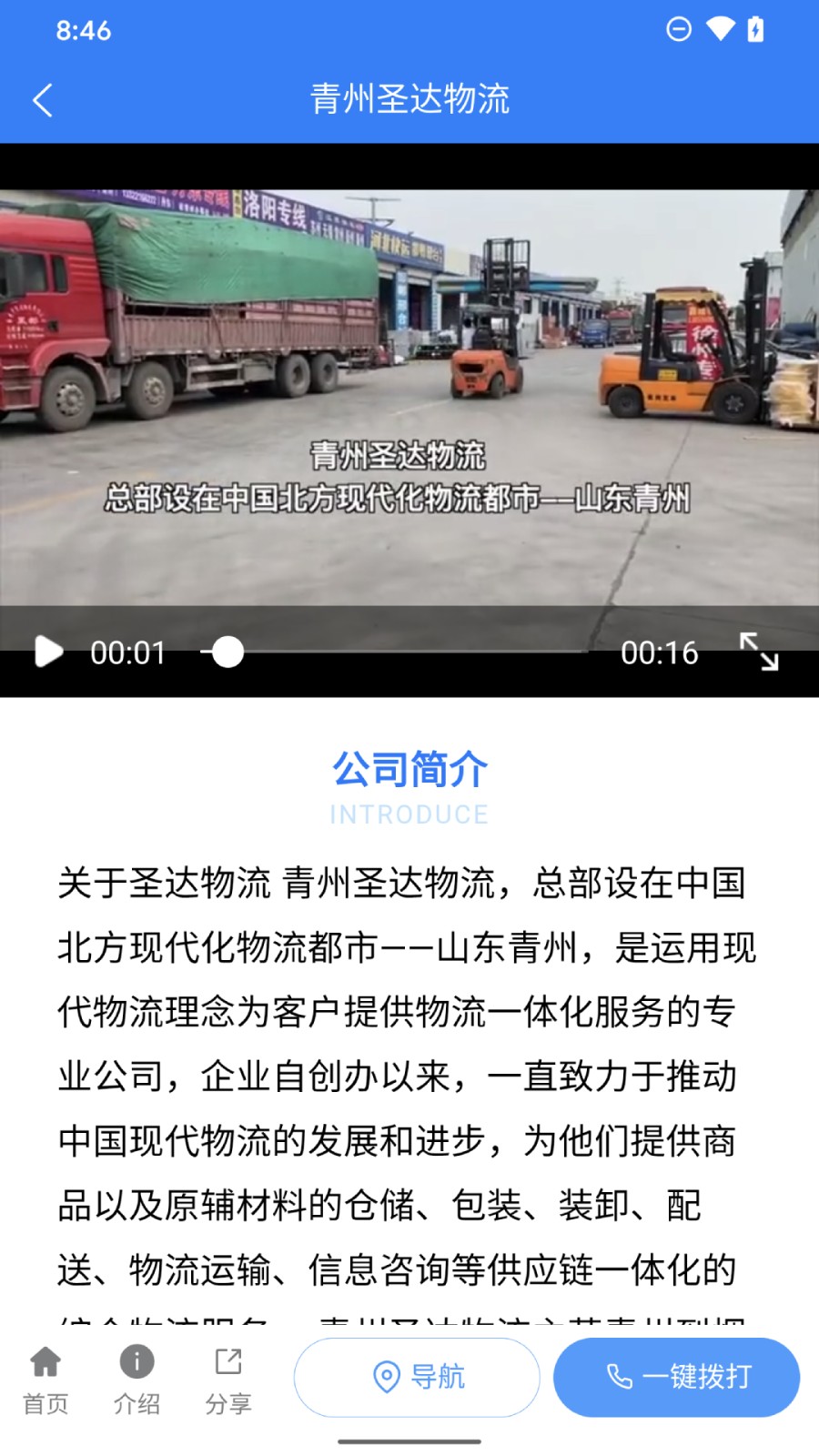Tap the 00:01 elapsed time label

(127, 652)
